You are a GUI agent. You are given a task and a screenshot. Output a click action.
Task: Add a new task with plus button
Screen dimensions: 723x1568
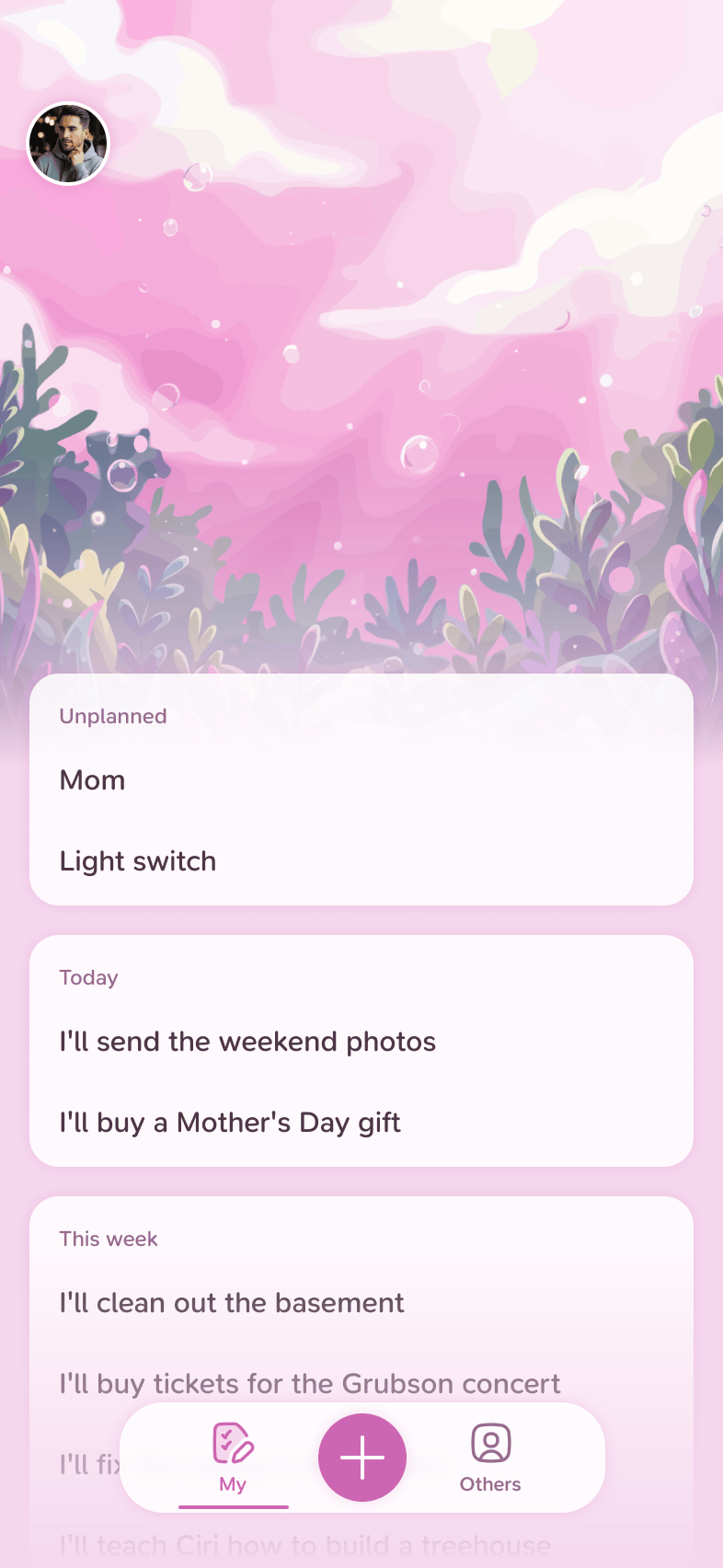pyautogui.click(x=362, y=1458)
